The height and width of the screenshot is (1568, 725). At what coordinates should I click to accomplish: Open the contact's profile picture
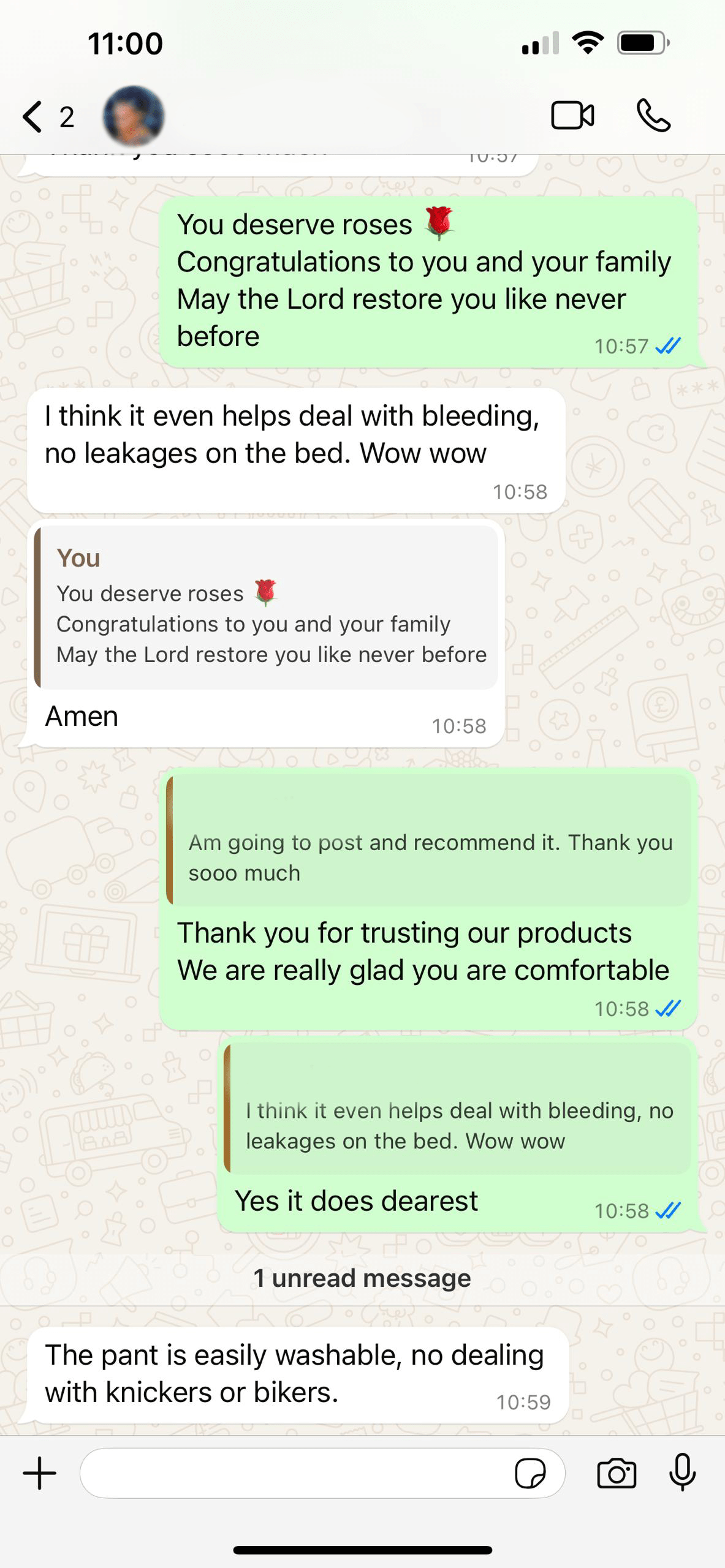[134, 116]
